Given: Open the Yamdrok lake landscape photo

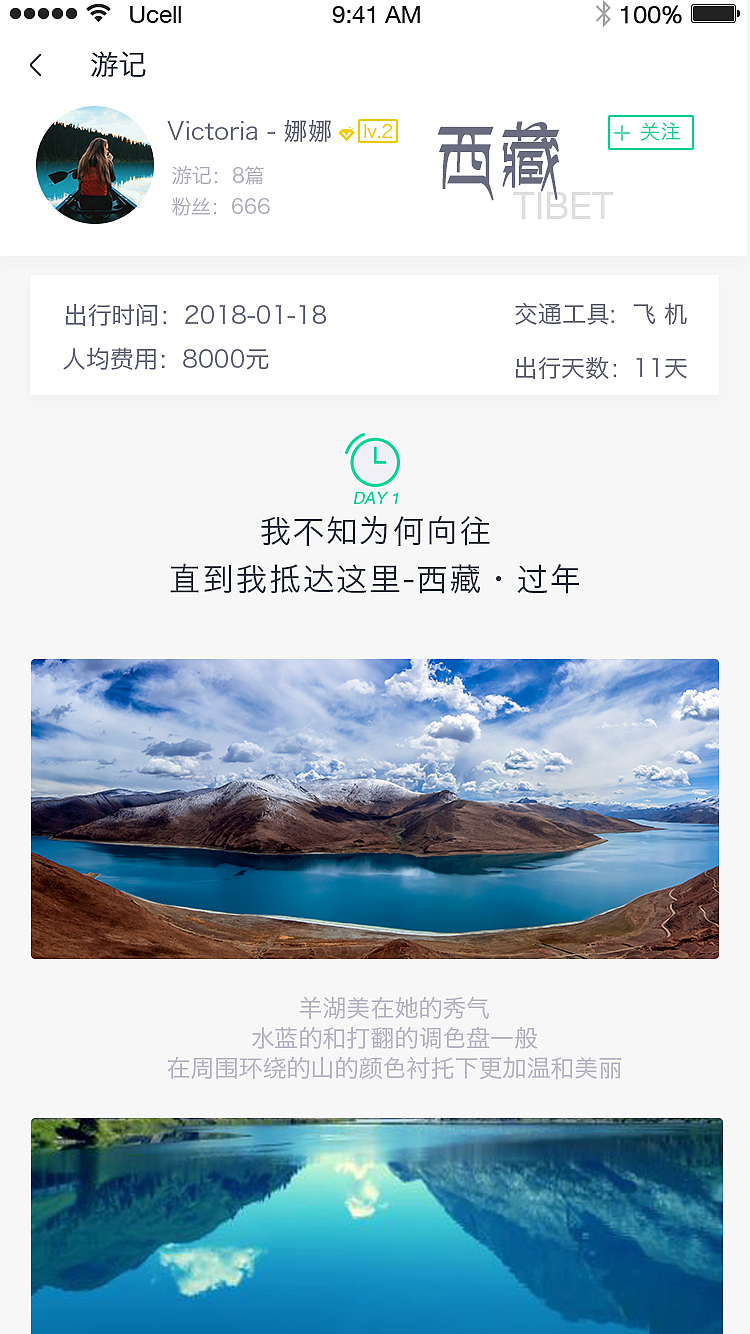Looking at the screenshot, I should pos(375,807).
